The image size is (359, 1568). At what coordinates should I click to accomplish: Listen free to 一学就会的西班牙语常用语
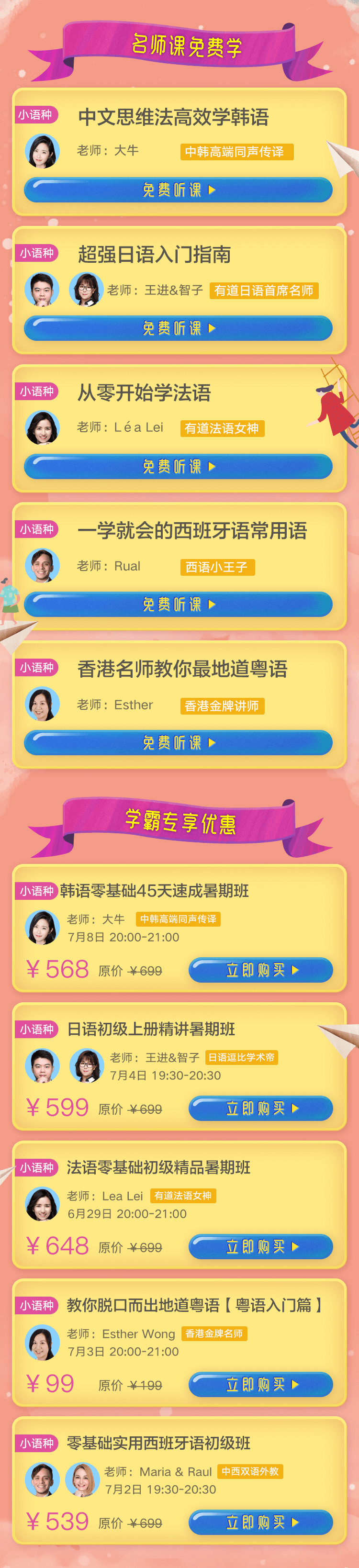[x=178, y=605]
